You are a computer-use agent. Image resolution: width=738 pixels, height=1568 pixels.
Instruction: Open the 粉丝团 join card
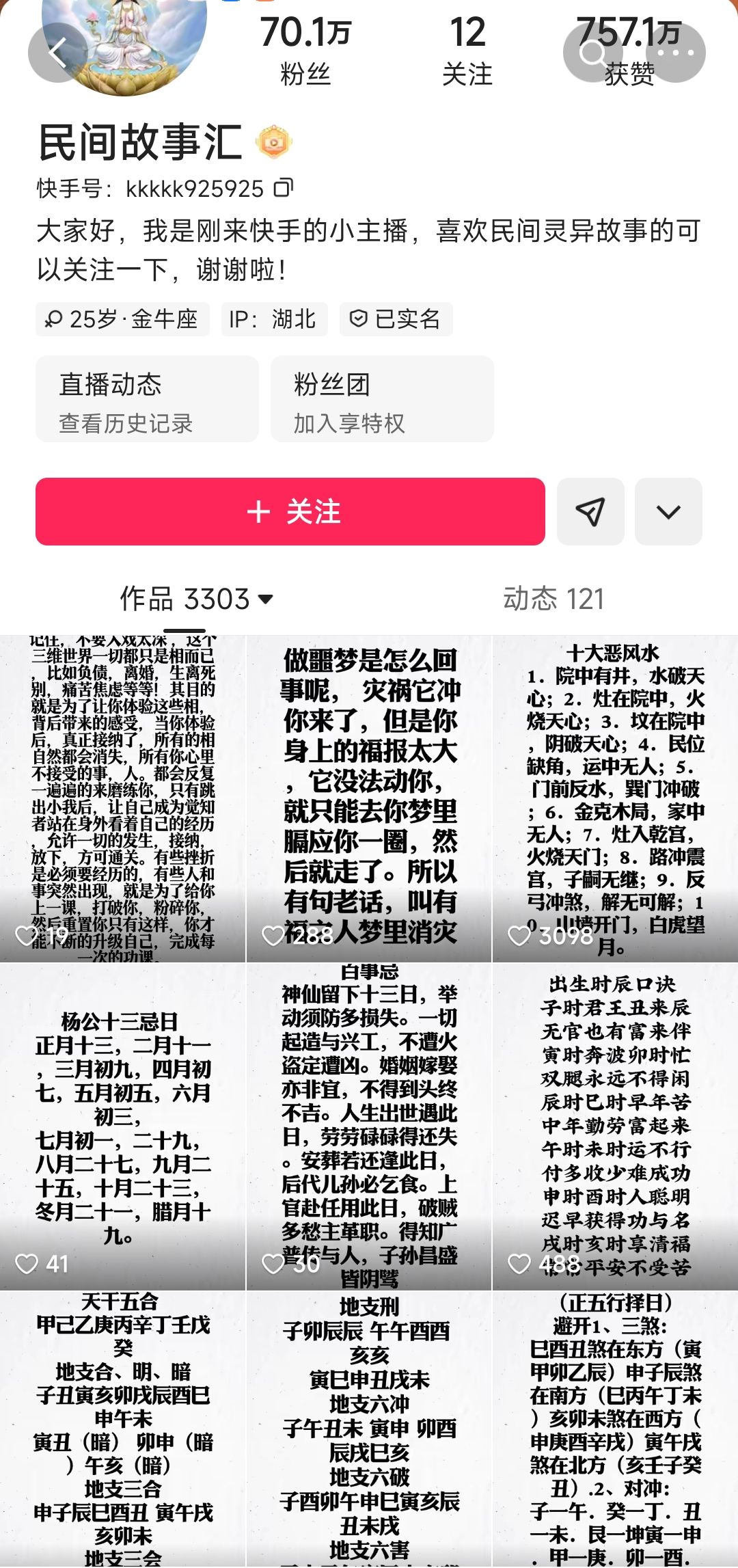click(382, 399)
